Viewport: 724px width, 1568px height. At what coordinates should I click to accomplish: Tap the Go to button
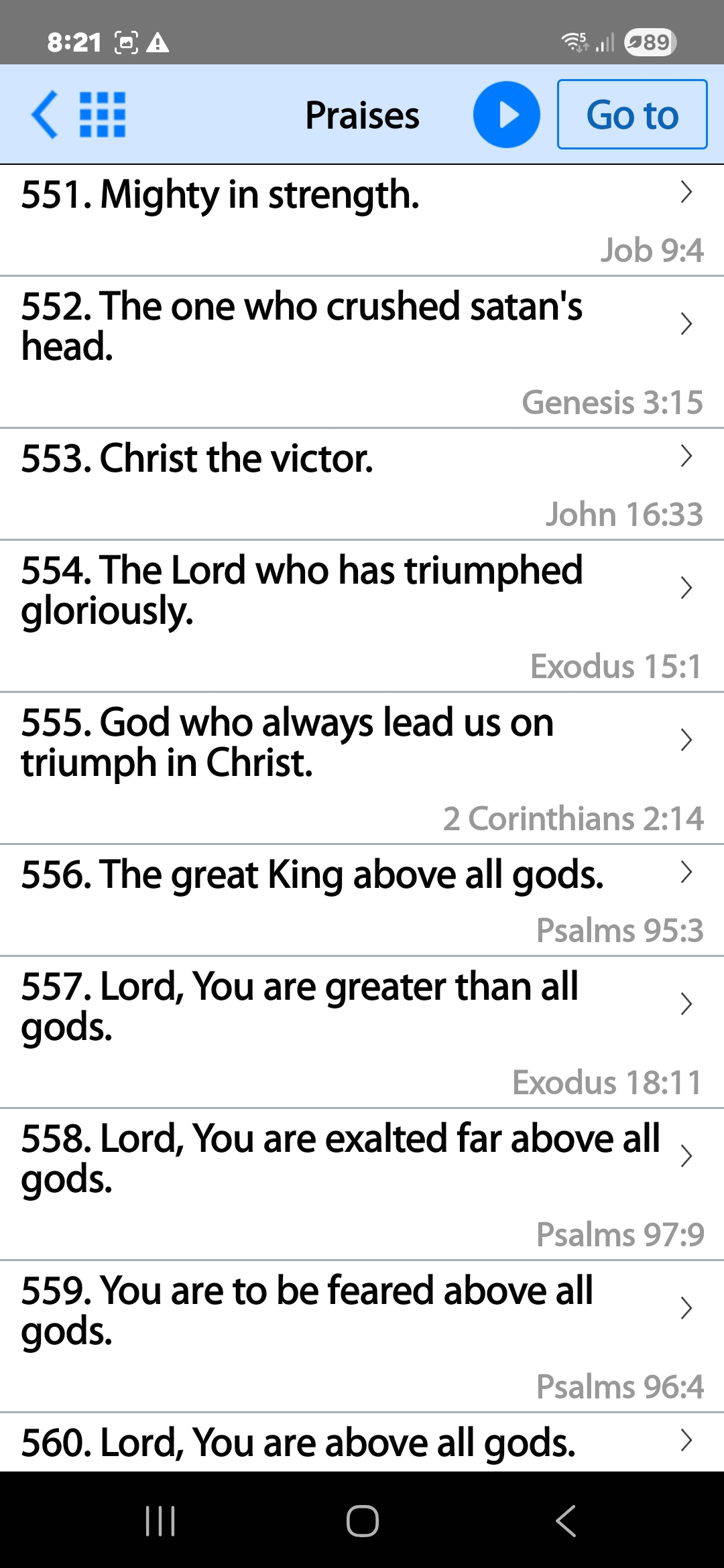[x=631, y=115]
